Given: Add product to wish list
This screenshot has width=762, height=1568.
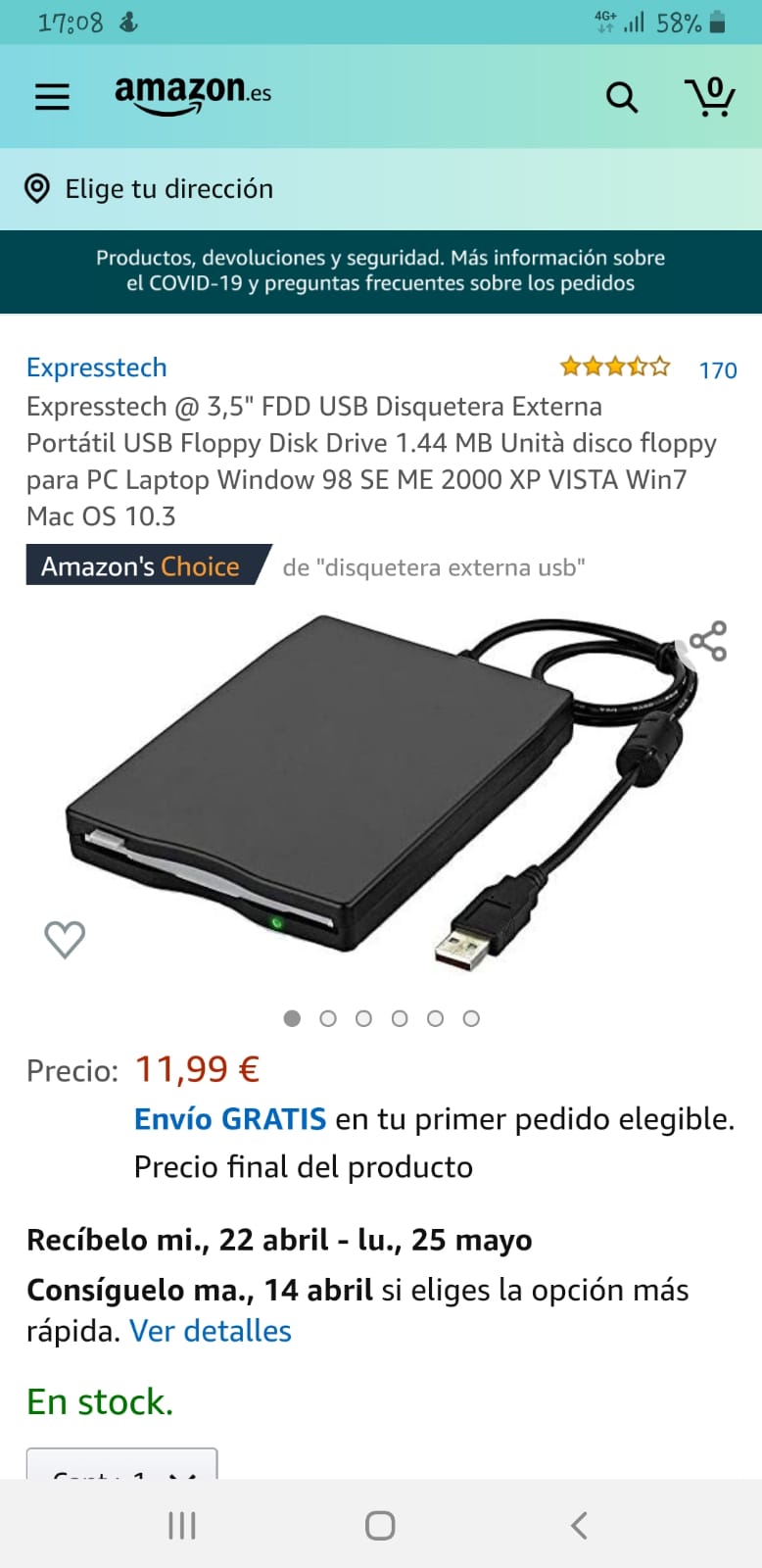Looking at the screenshot, I should 65,939.
